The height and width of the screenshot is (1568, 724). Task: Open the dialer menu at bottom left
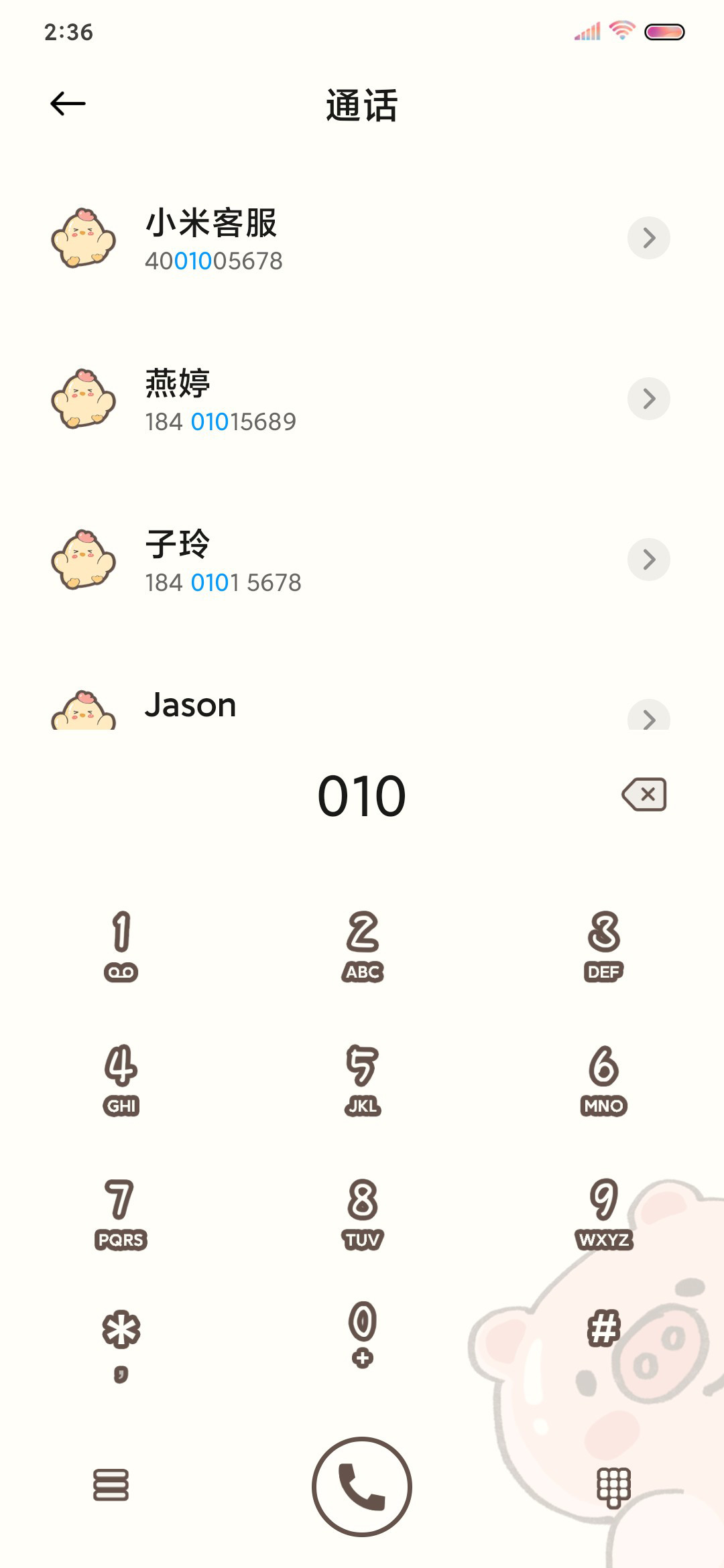tap(111, 1485)
